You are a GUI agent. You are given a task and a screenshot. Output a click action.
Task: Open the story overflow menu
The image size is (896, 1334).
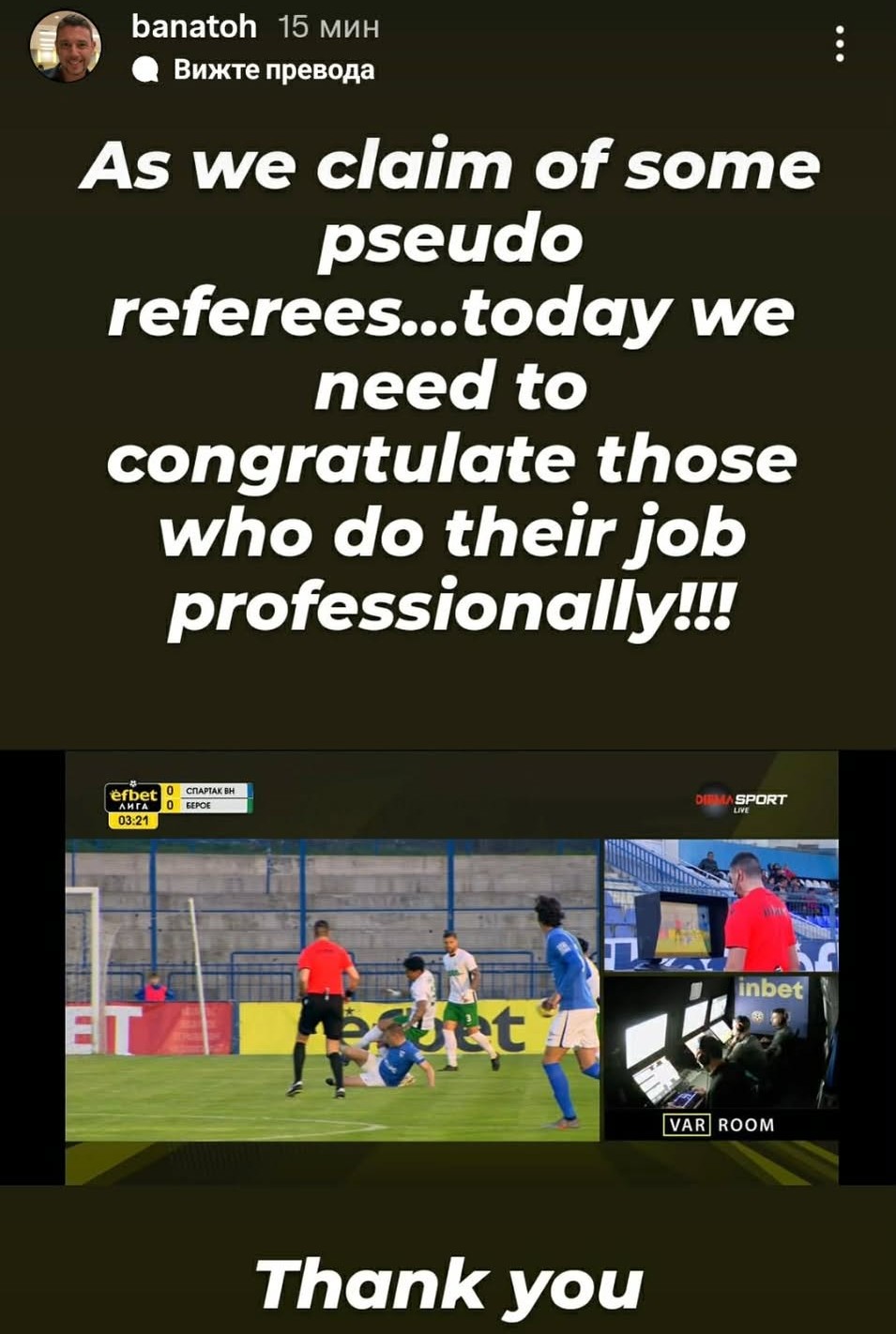(839, 44)
